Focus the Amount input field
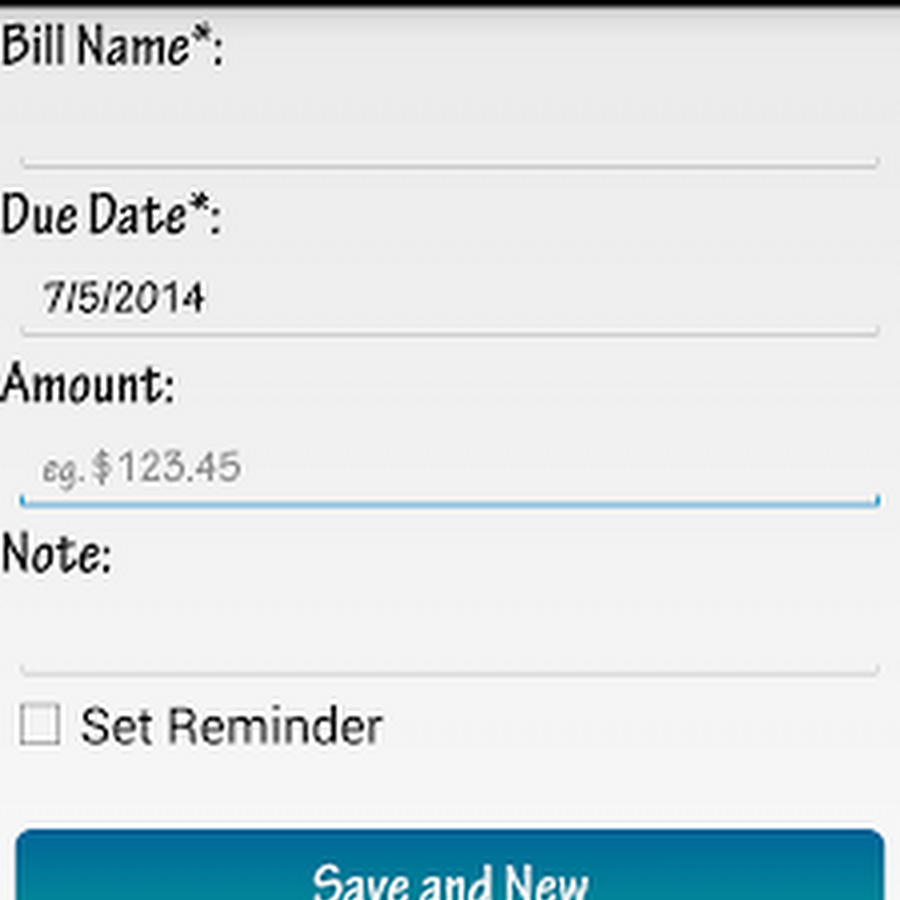This screenshot has height=900, width=900. tap(450, 468)
